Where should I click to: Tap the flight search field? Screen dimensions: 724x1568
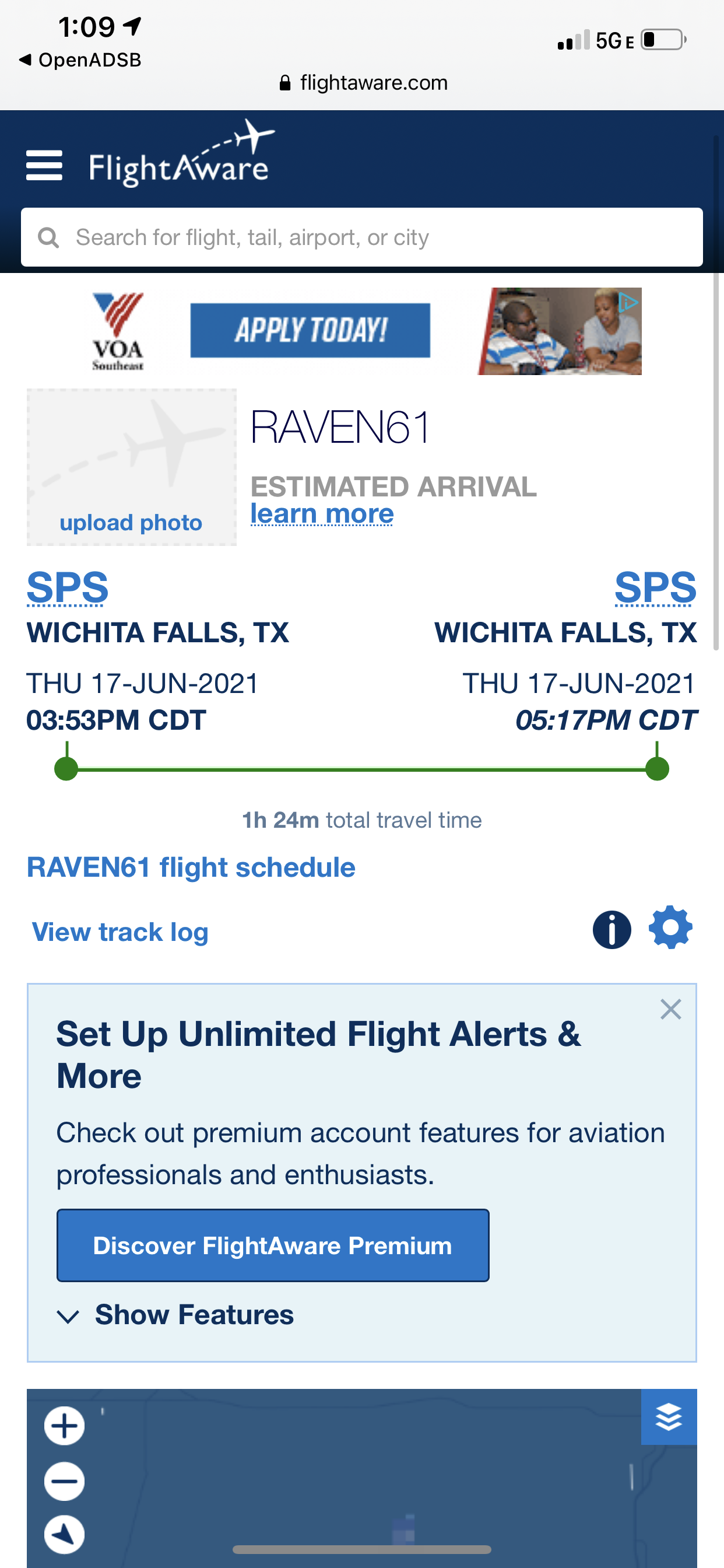[x=362, y=237]
